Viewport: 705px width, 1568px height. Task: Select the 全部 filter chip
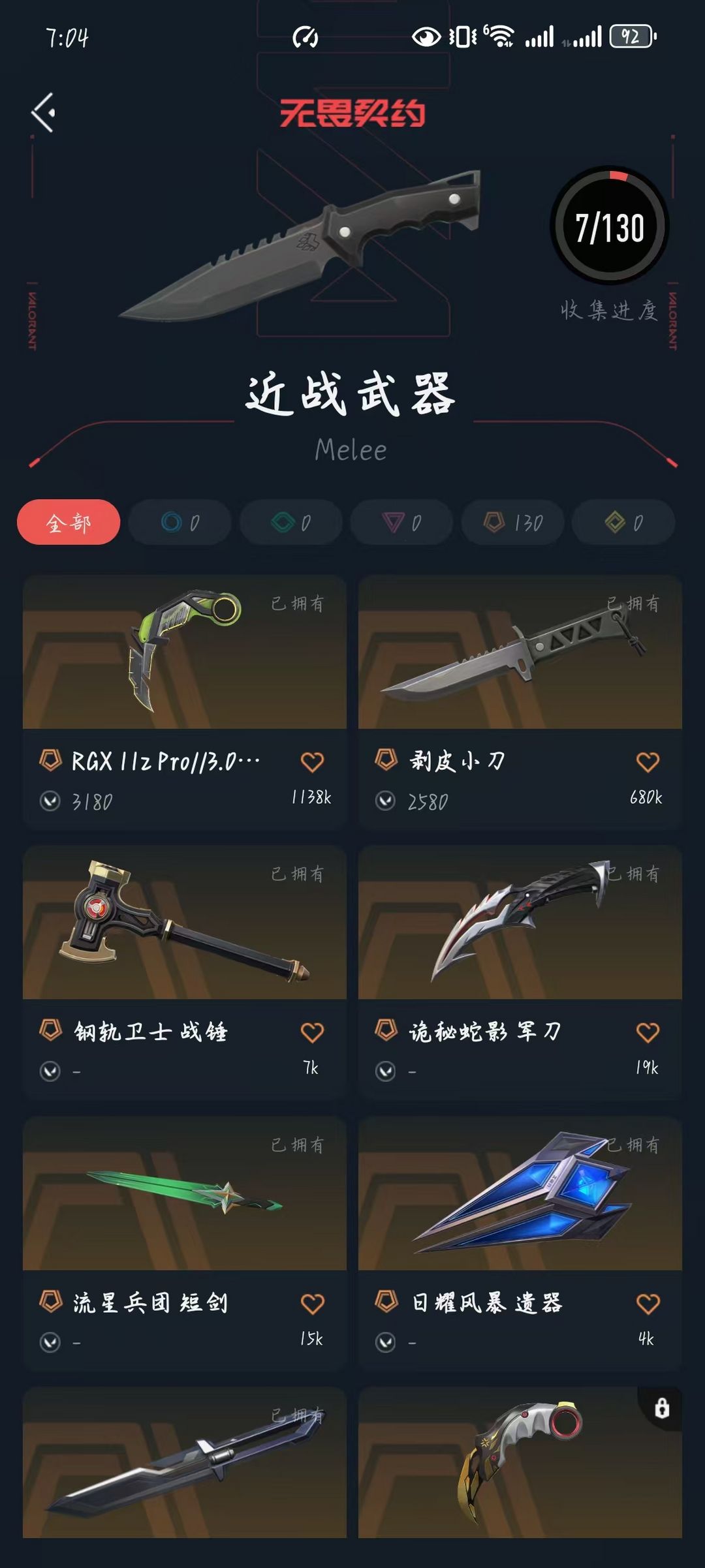(x=69, y=522)
